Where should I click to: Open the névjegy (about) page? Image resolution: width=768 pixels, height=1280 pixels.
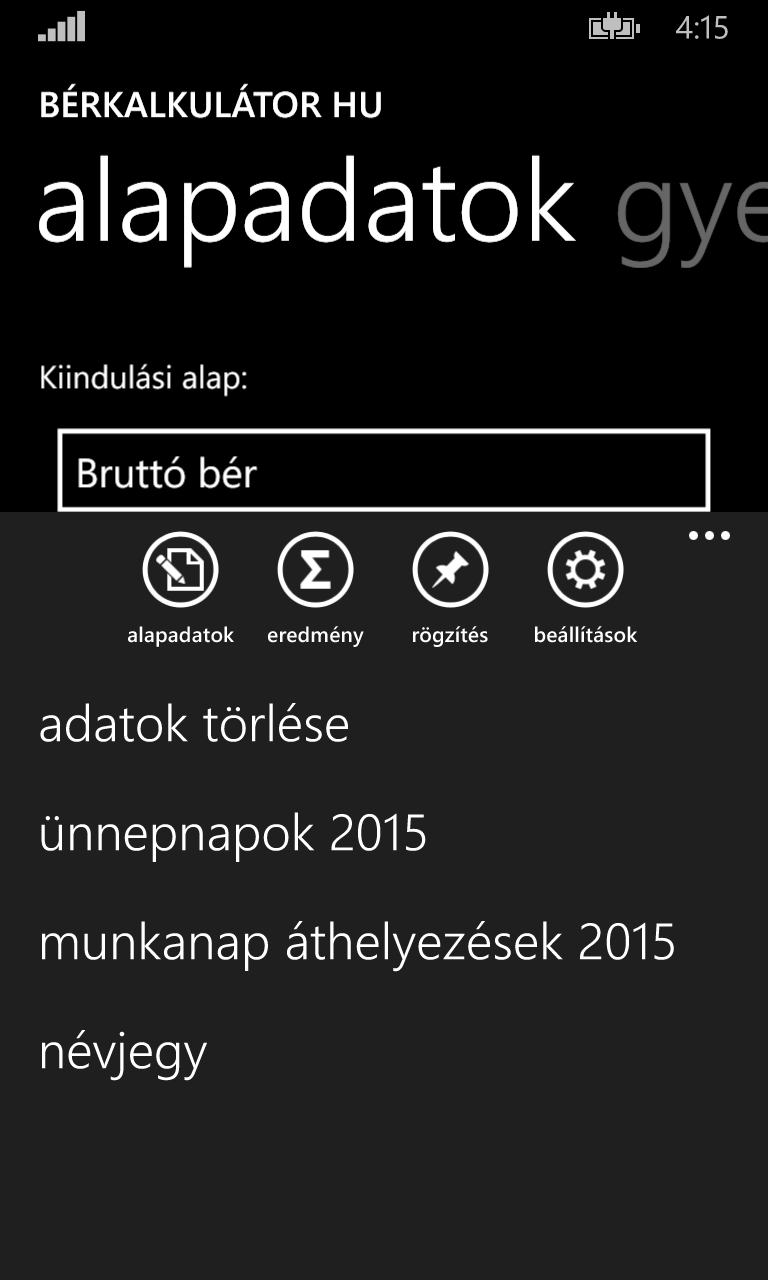(123, 1052)
